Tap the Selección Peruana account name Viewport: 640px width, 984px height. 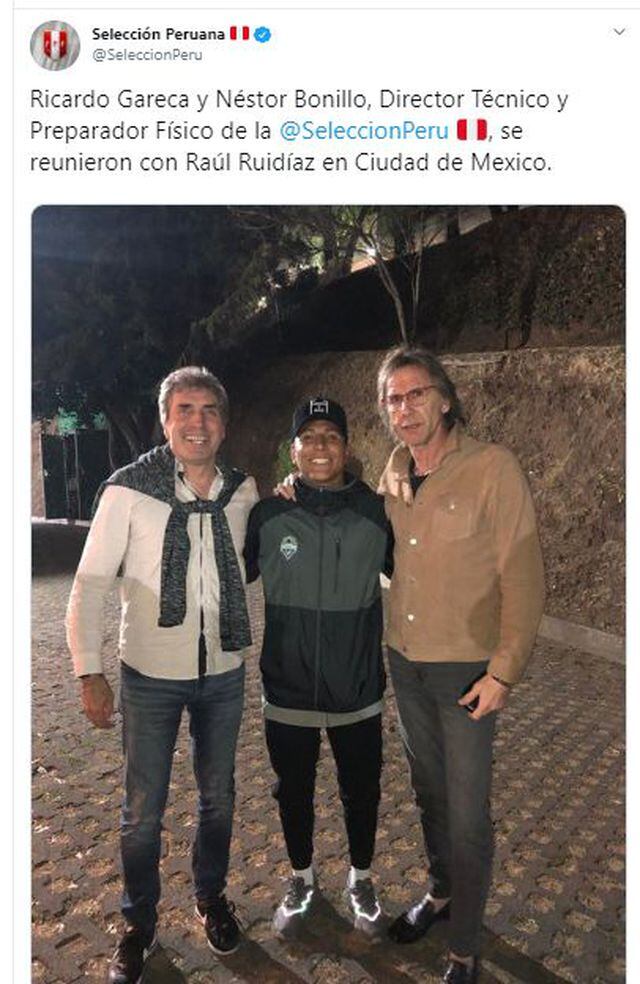coord(158,34)
